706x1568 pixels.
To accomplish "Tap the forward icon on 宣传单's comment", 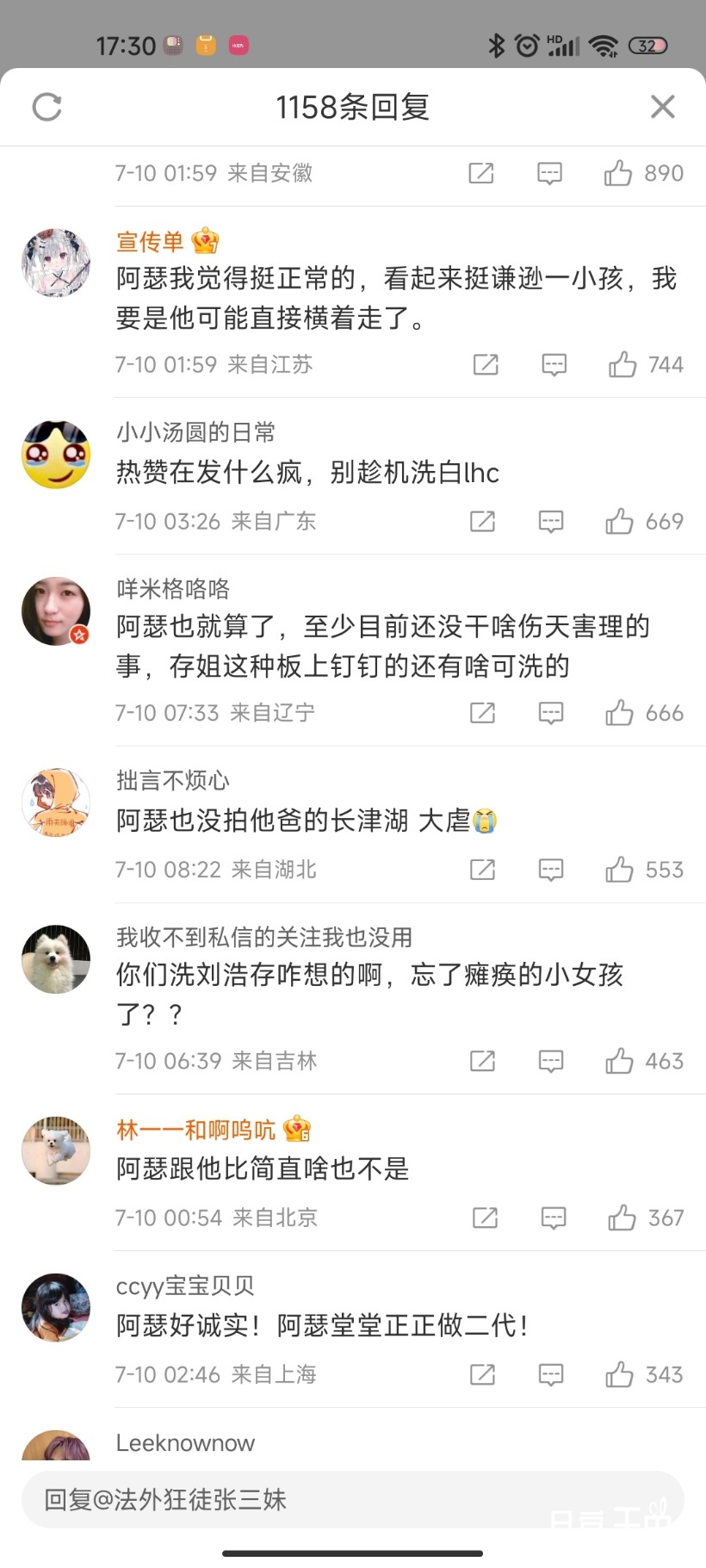I will [x=485, y=364].
